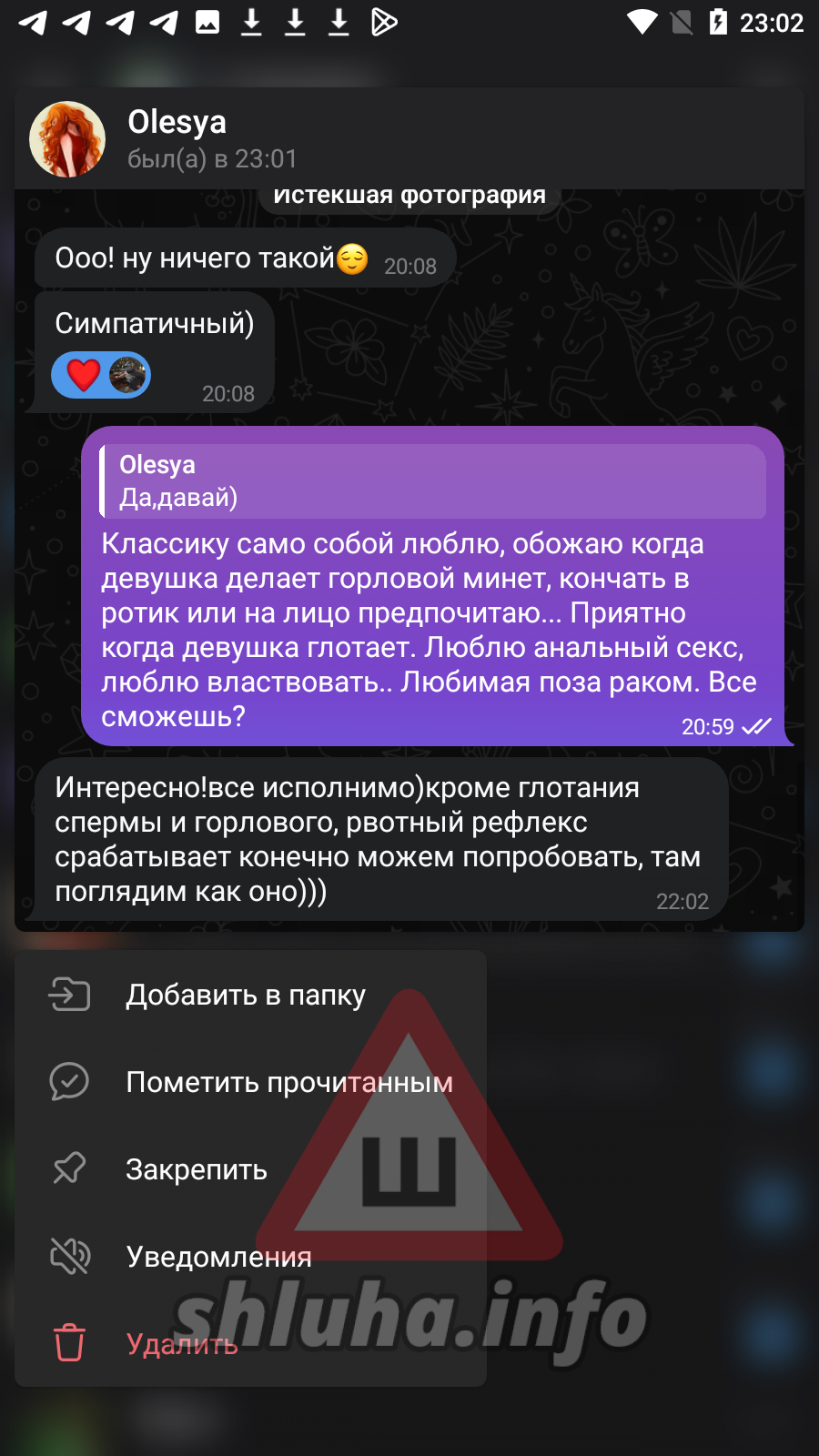Open quoted reply "Да,давай)"
The height and width of the screenshot is (1456, 819).
click(x=432, y=481)
